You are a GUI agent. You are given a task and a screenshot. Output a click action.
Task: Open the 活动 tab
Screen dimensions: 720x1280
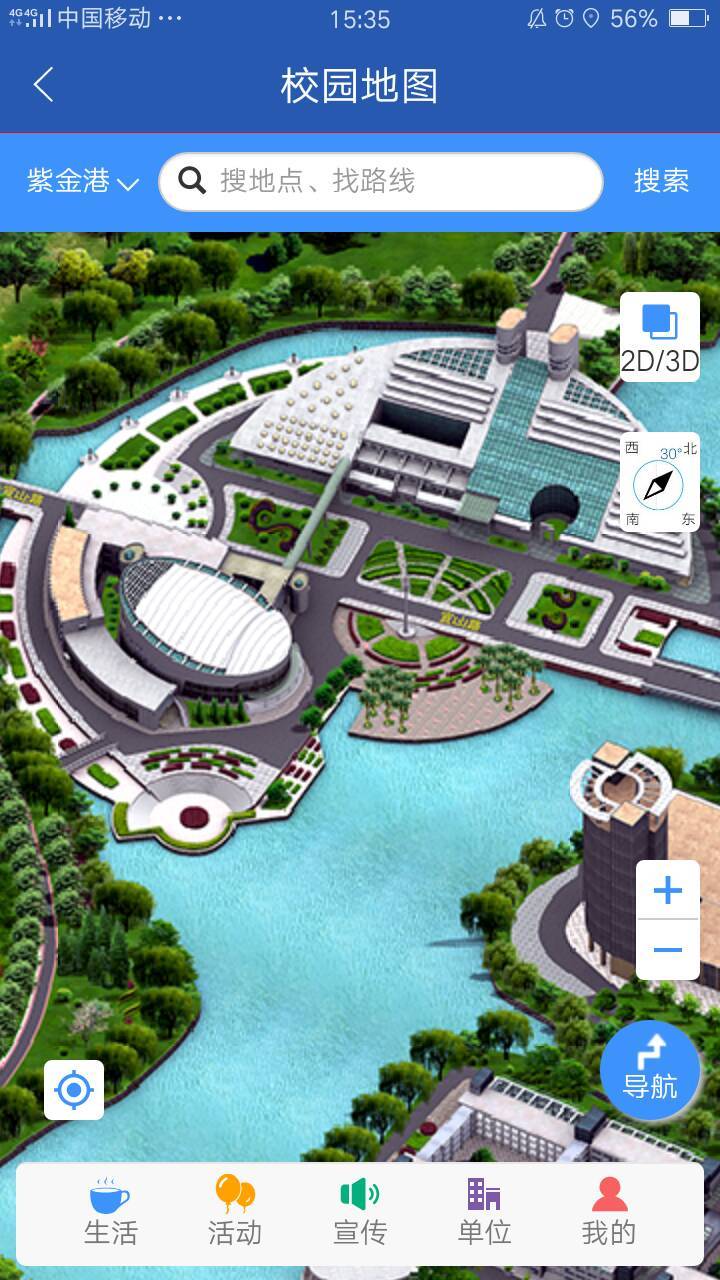[235, 1212]
